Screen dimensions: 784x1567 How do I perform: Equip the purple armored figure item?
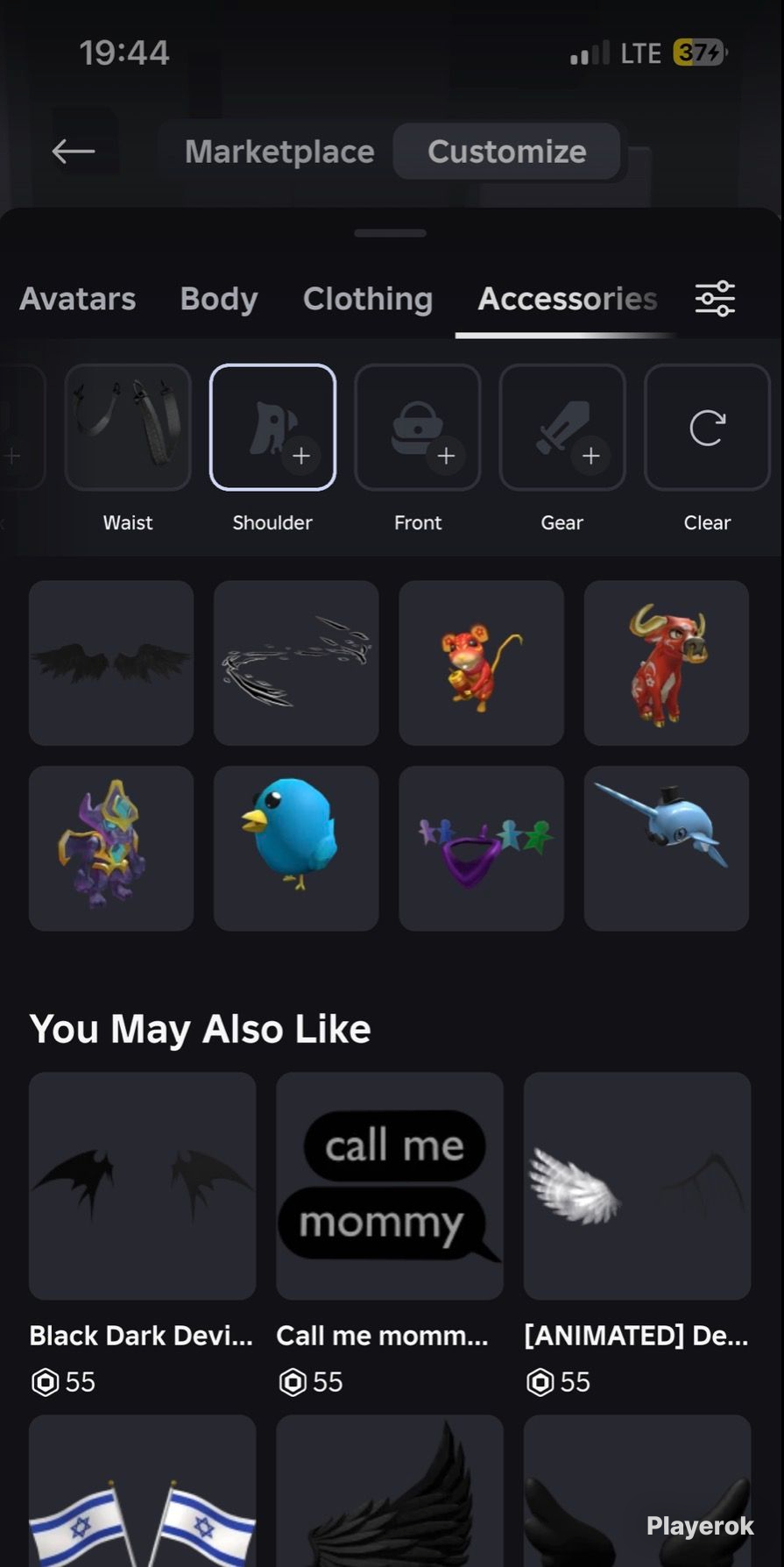pyautogui.click(x=111, y=848)
